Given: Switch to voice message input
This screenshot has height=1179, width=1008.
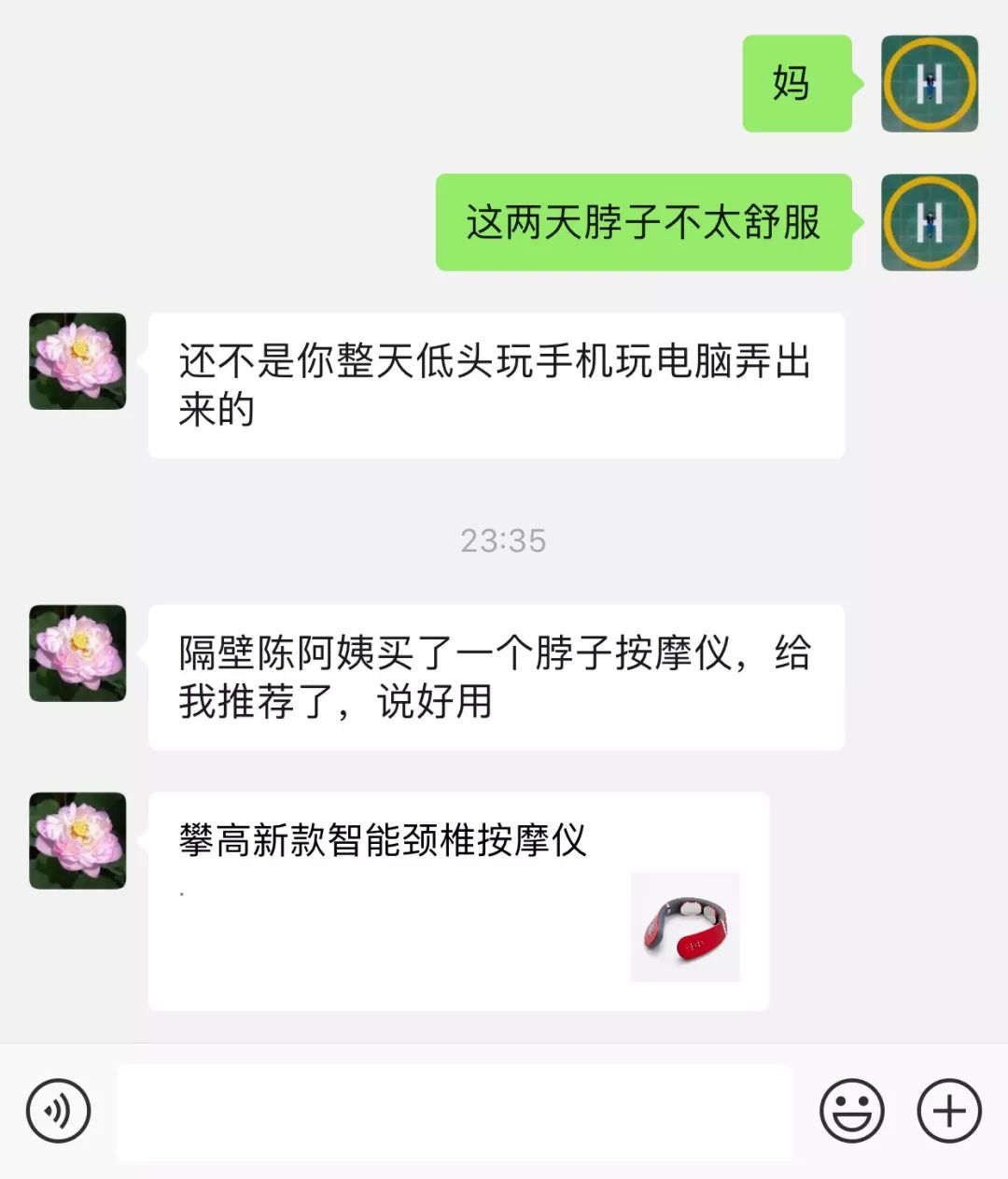Looking at the screenshot, I should (59, 1111).
